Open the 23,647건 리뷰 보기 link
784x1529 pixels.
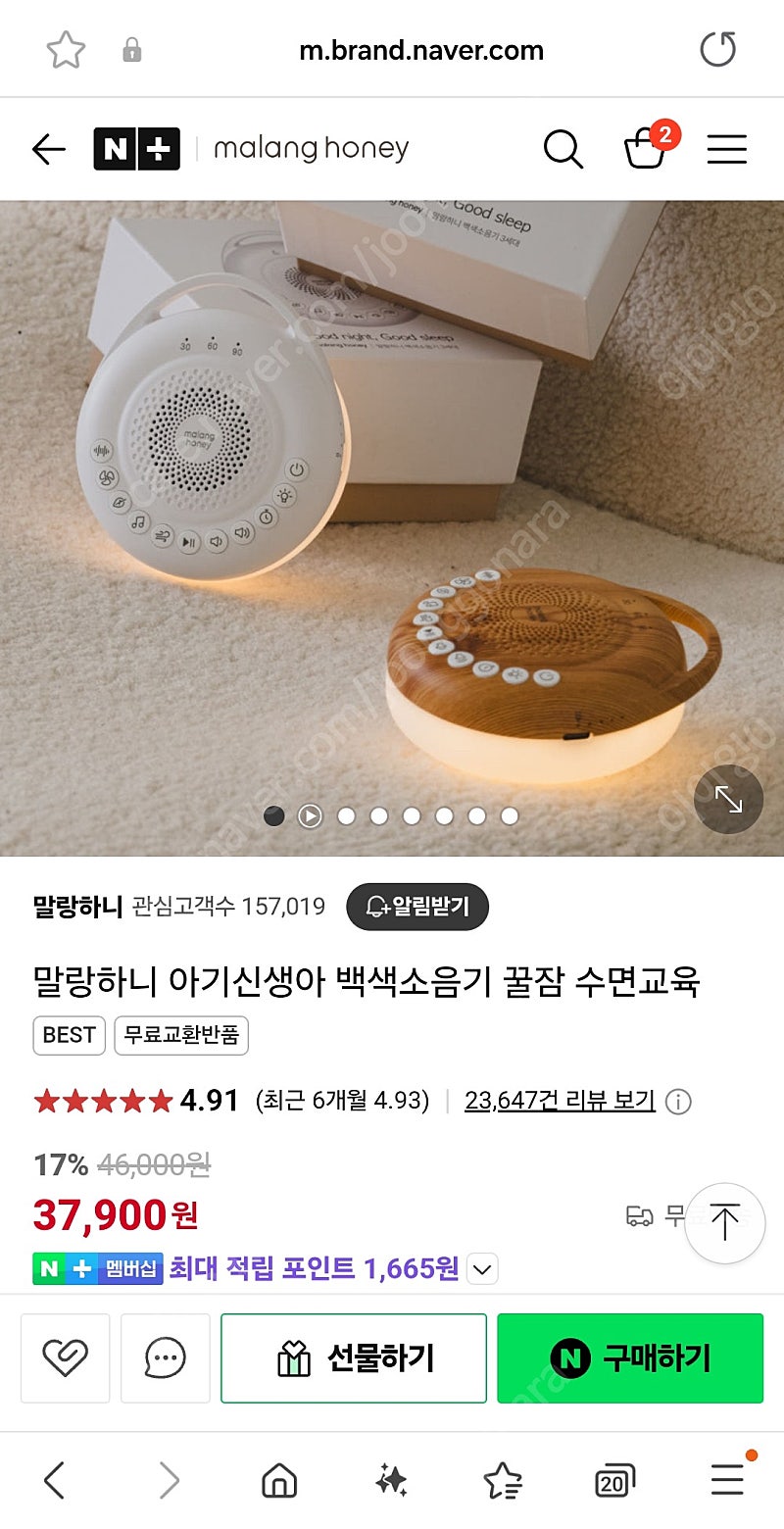pyautogui.click(x=560, y=1101)
